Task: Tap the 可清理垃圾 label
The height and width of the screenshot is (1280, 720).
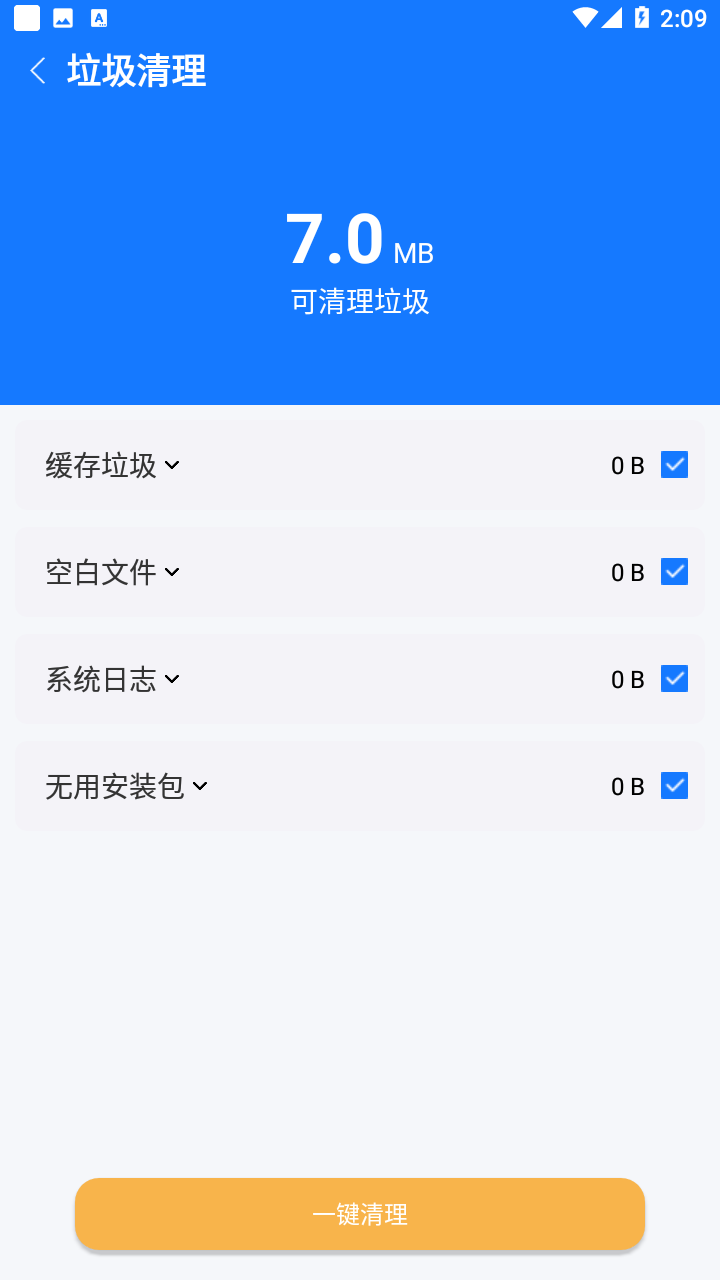Action: pos(359,302)
